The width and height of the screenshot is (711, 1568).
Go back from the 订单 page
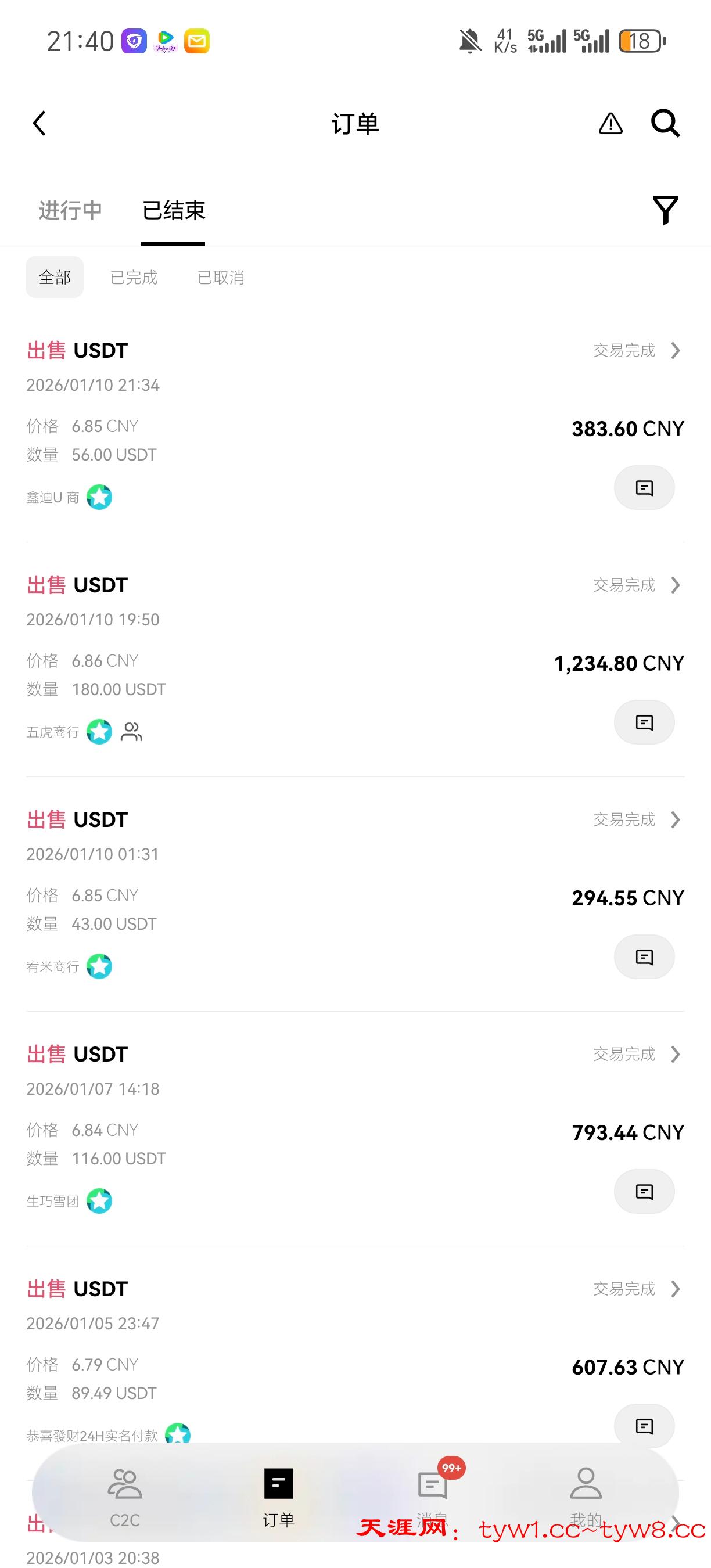coord(39,124)
